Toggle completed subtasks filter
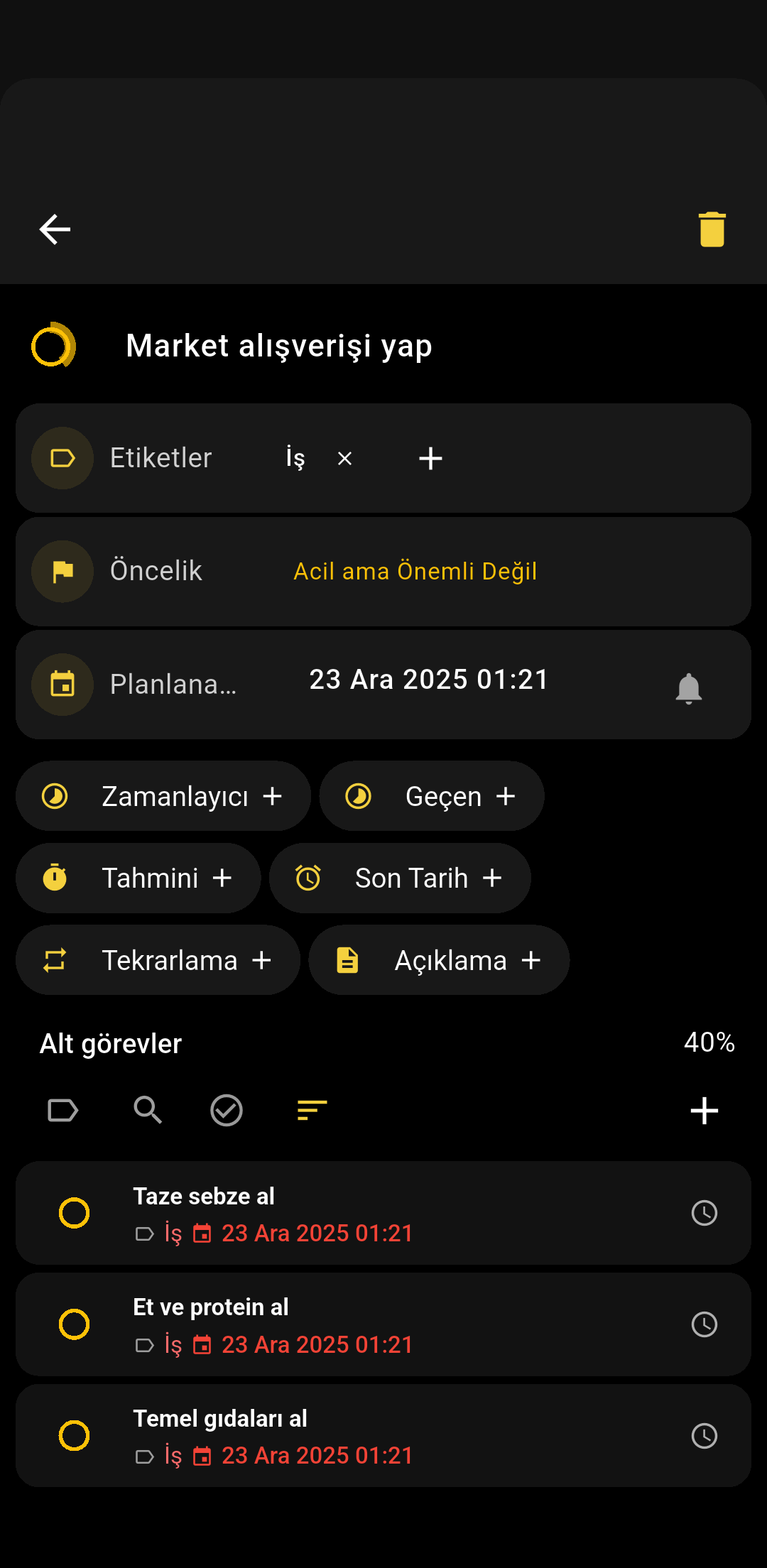Screen dimensions: 767x1568 click(x=227, y=1110)
